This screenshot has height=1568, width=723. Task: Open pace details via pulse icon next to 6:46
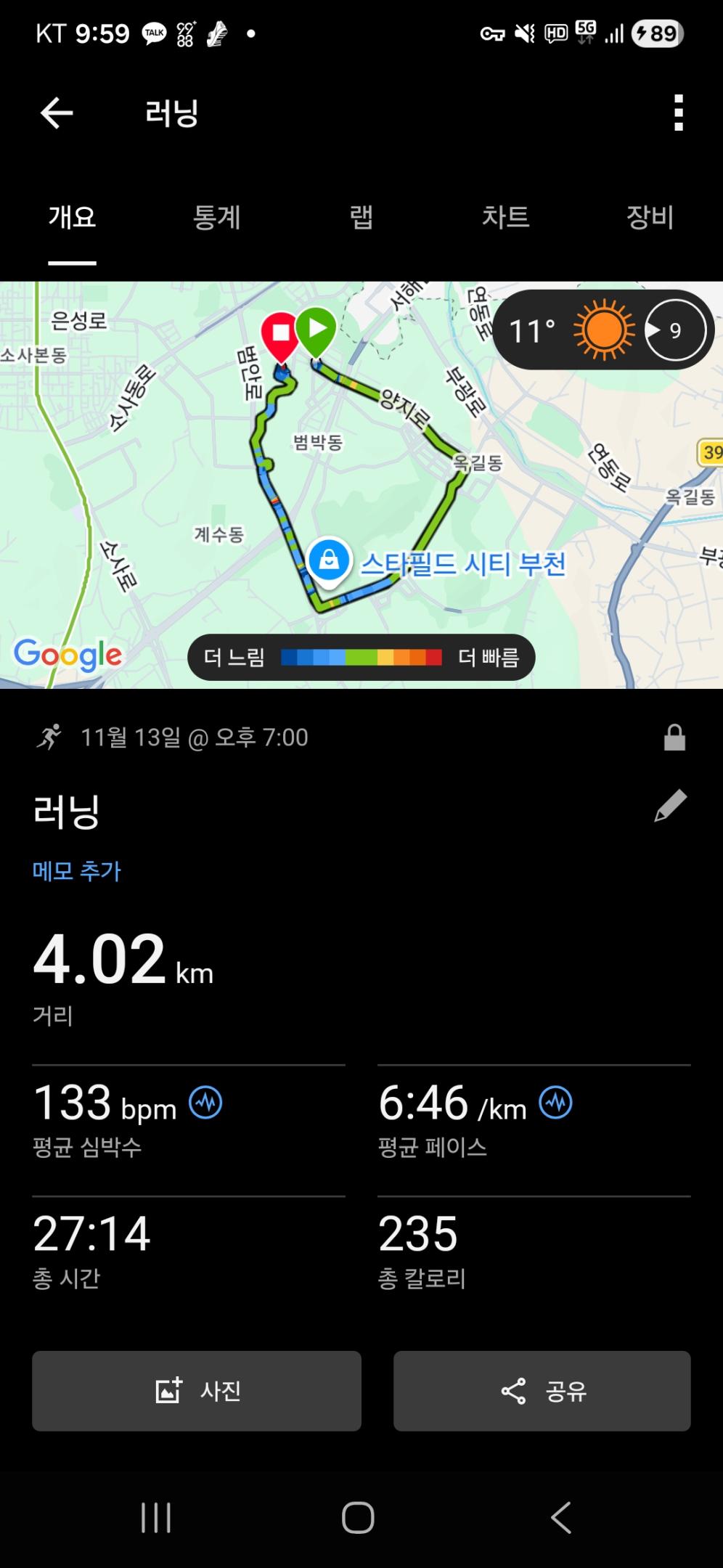(555, 1103)
